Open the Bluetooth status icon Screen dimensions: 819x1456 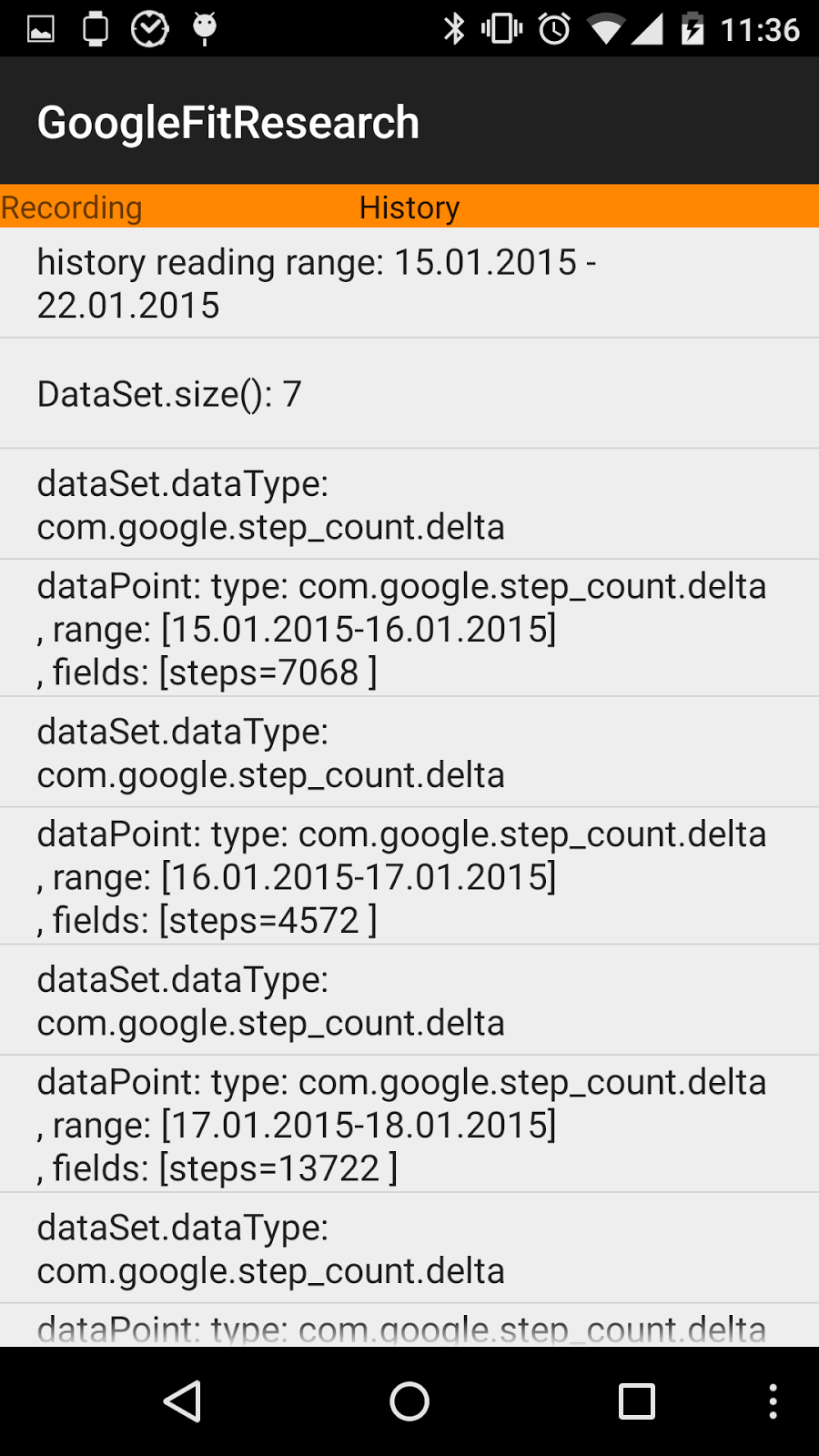point(455,27)
